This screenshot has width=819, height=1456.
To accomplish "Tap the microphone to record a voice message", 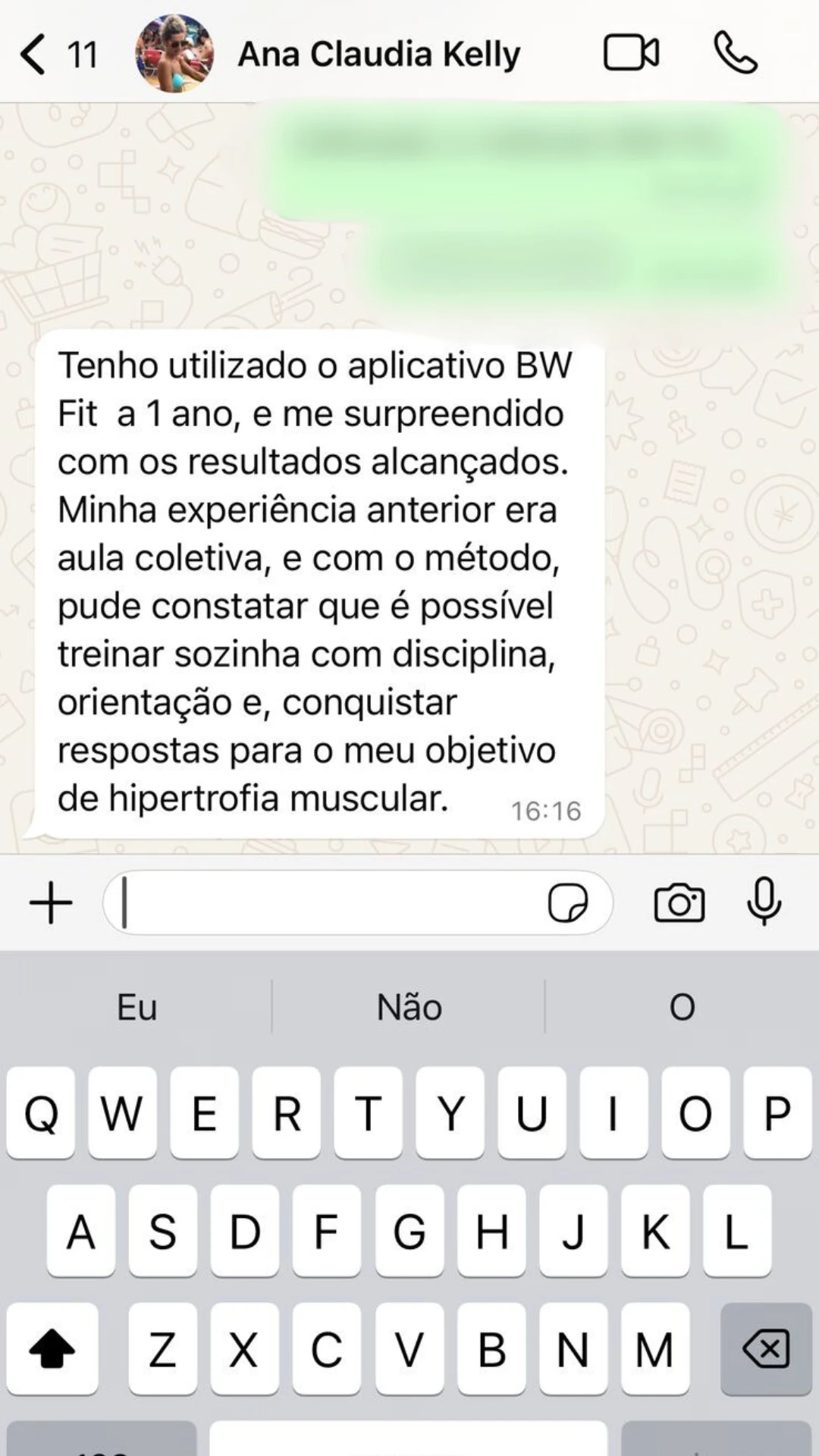I will click(764, 902).
